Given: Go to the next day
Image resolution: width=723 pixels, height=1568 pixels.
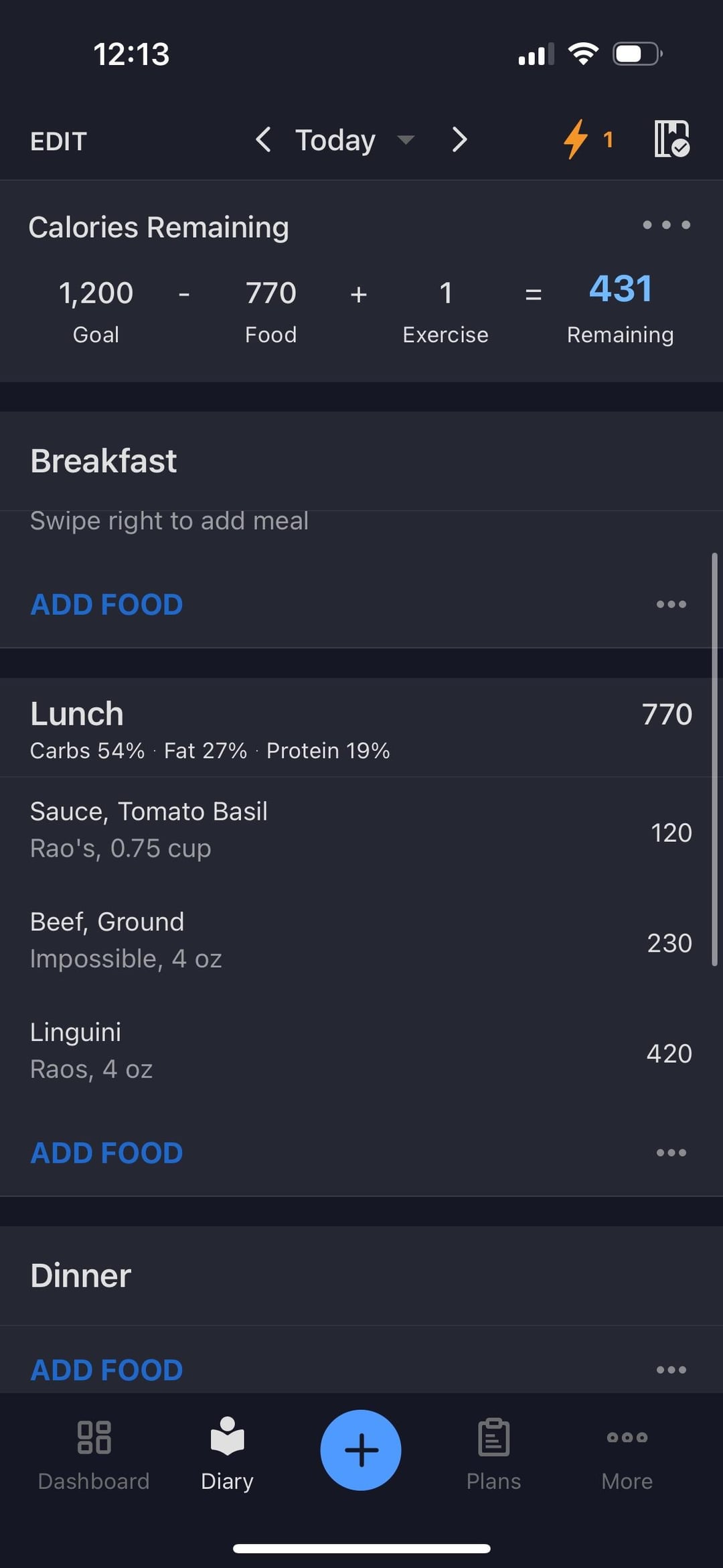Looking at the screenshot, I should [x=459, y=140].
